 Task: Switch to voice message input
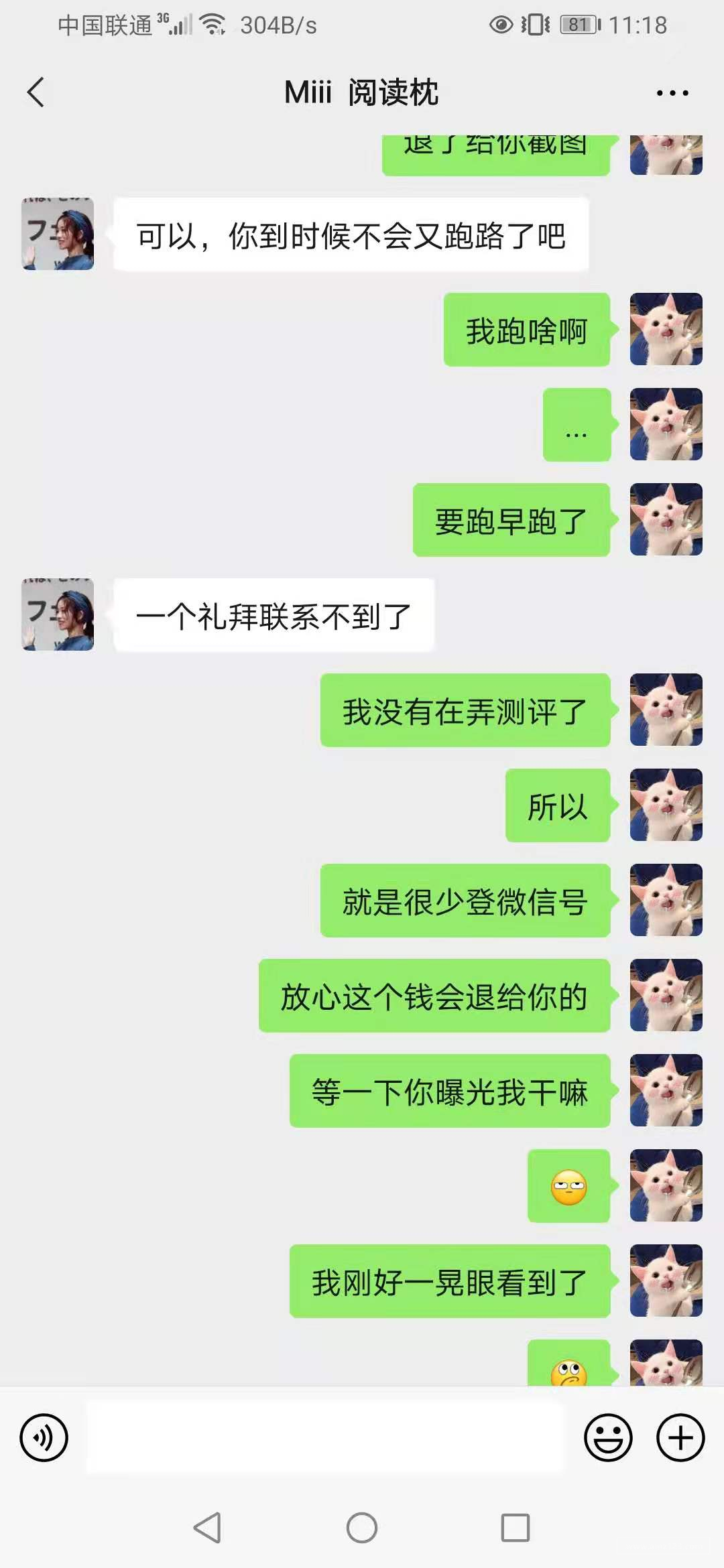[x=44, y=1437]
